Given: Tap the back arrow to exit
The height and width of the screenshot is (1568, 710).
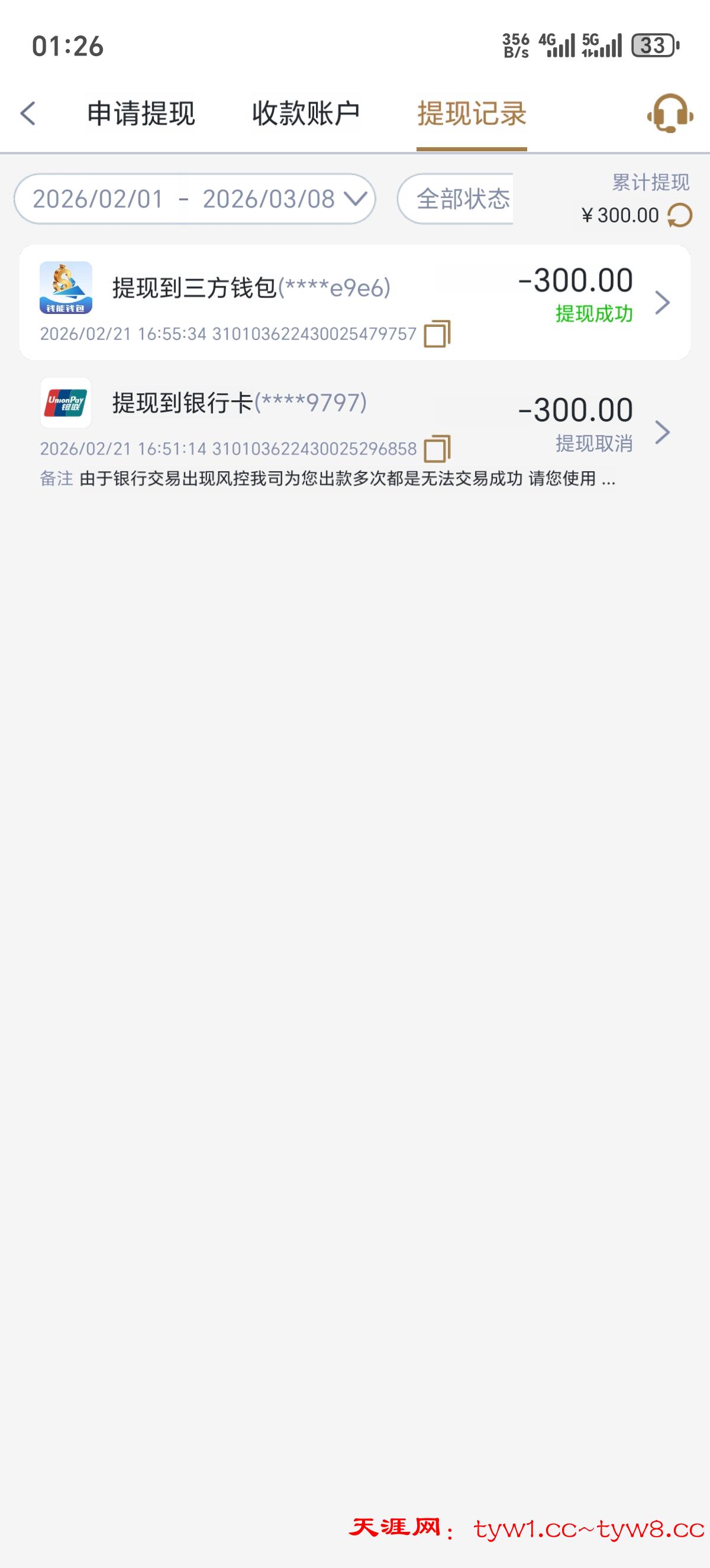Looking at the screenshot, I should pyautogui.click(x=27, y=114).
